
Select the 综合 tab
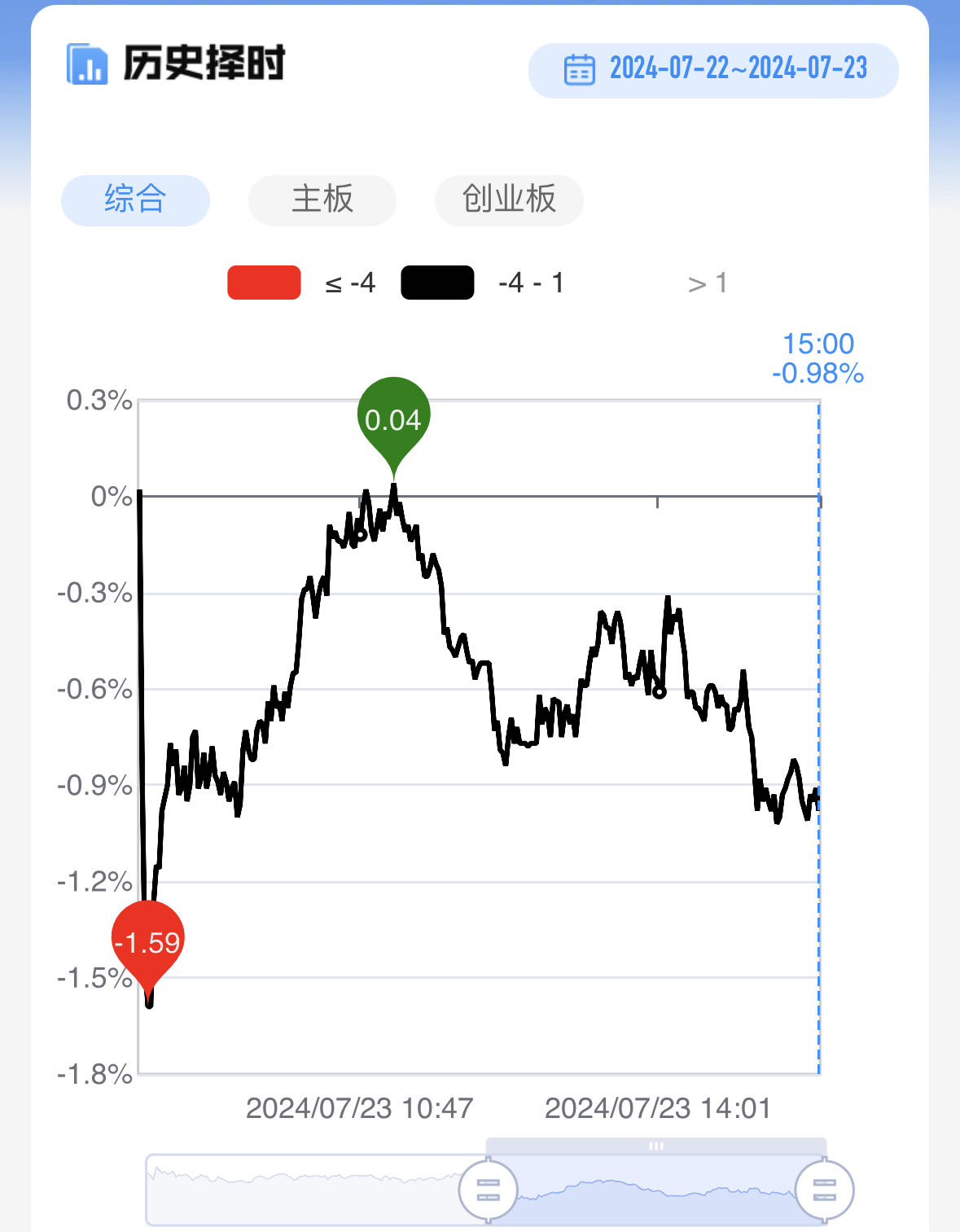point(135,199)
